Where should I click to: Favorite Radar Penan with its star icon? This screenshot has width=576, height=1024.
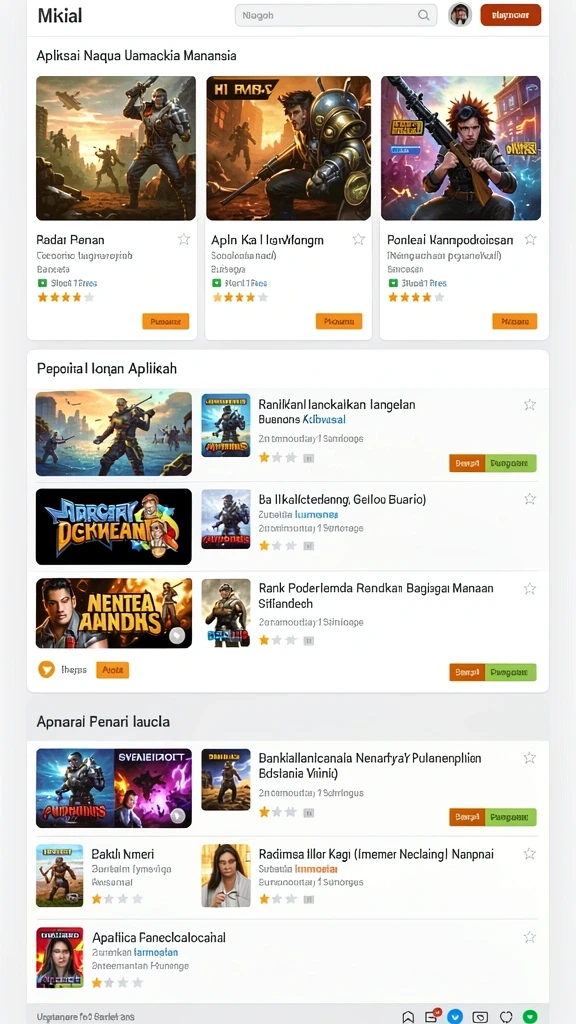[184, 239]
